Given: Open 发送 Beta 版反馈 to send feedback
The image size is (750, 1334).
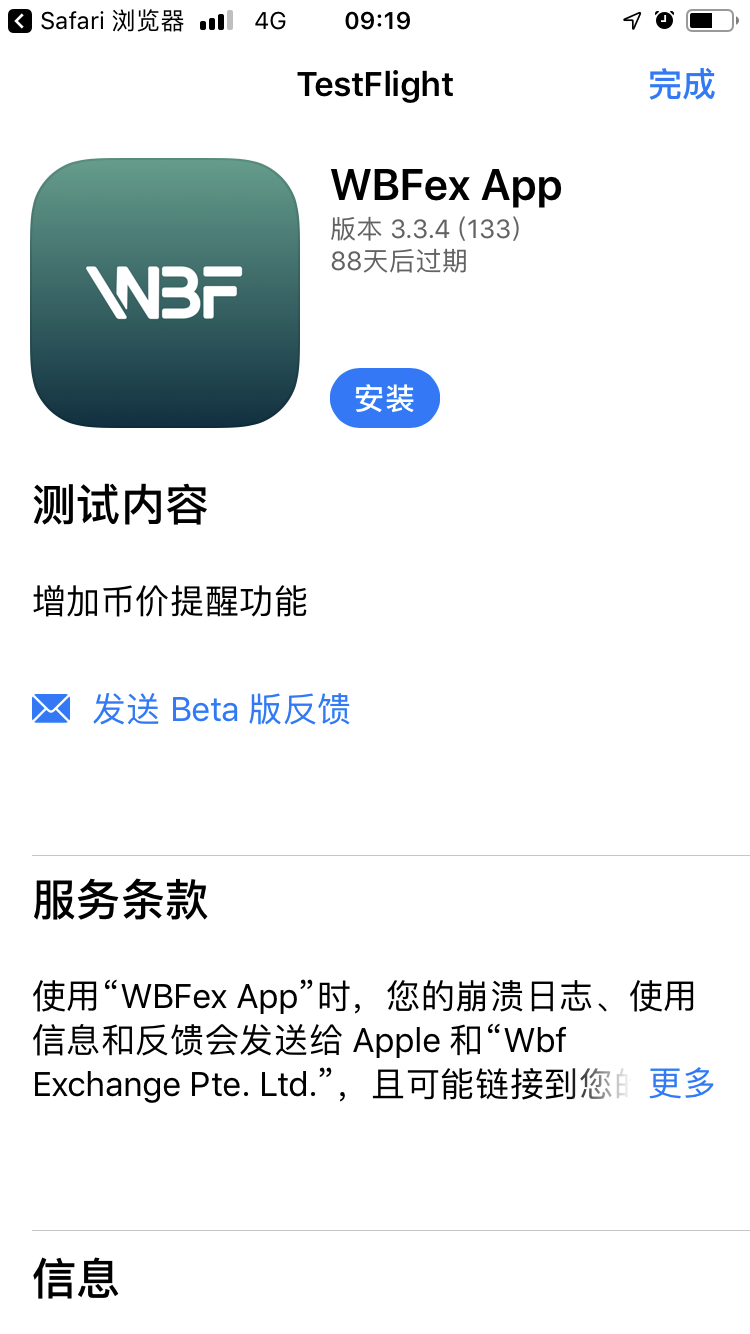Looking at the screenshot, I should pyautogui.click(x=221, y=710).
